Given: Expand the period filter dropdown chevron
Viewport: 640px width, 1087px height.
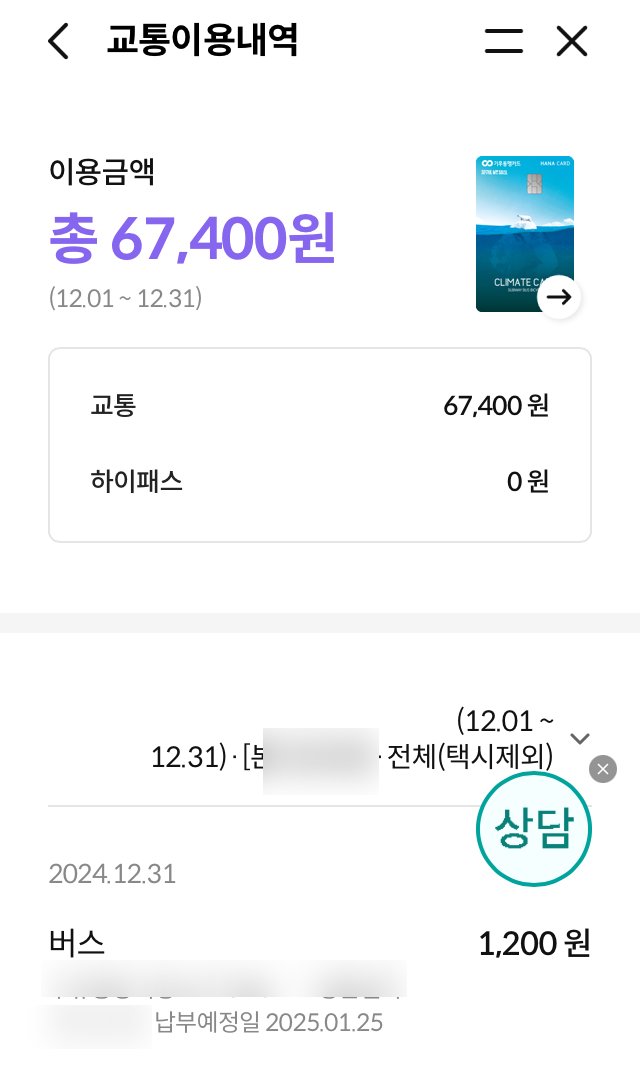Looking at the screenshot, I should (580, 738).
